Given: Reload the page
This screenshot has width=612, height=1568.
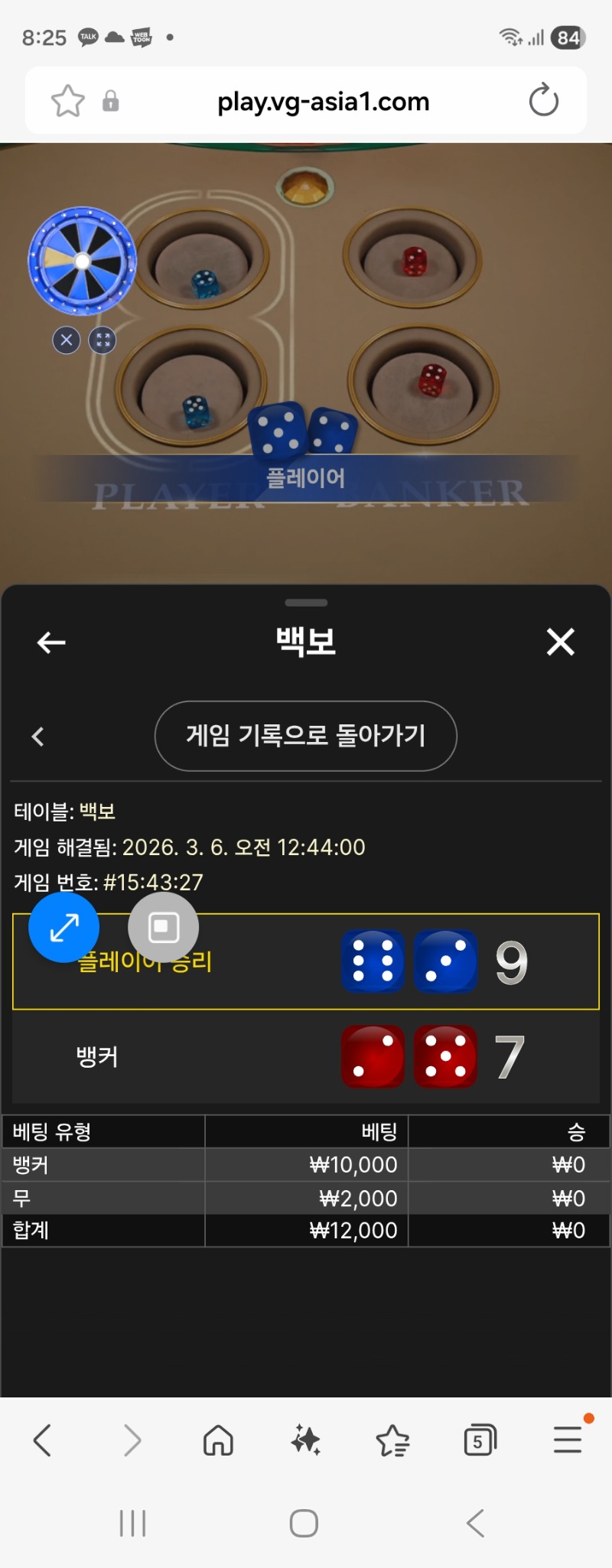Looking at the screenshot, I should (543, 100).
